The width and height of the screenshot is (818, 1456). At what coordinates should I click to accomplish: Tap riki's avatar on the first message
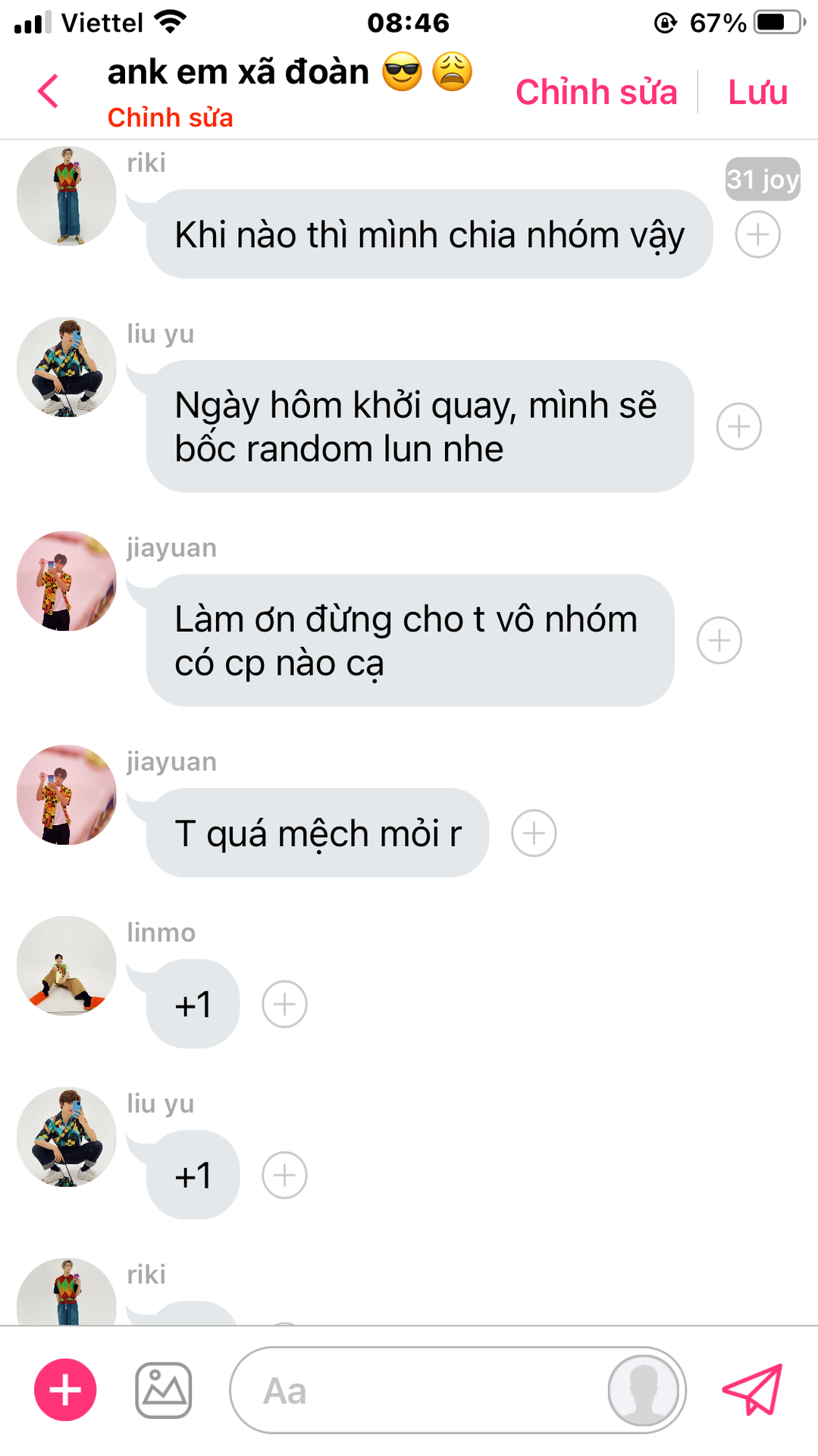67,196
